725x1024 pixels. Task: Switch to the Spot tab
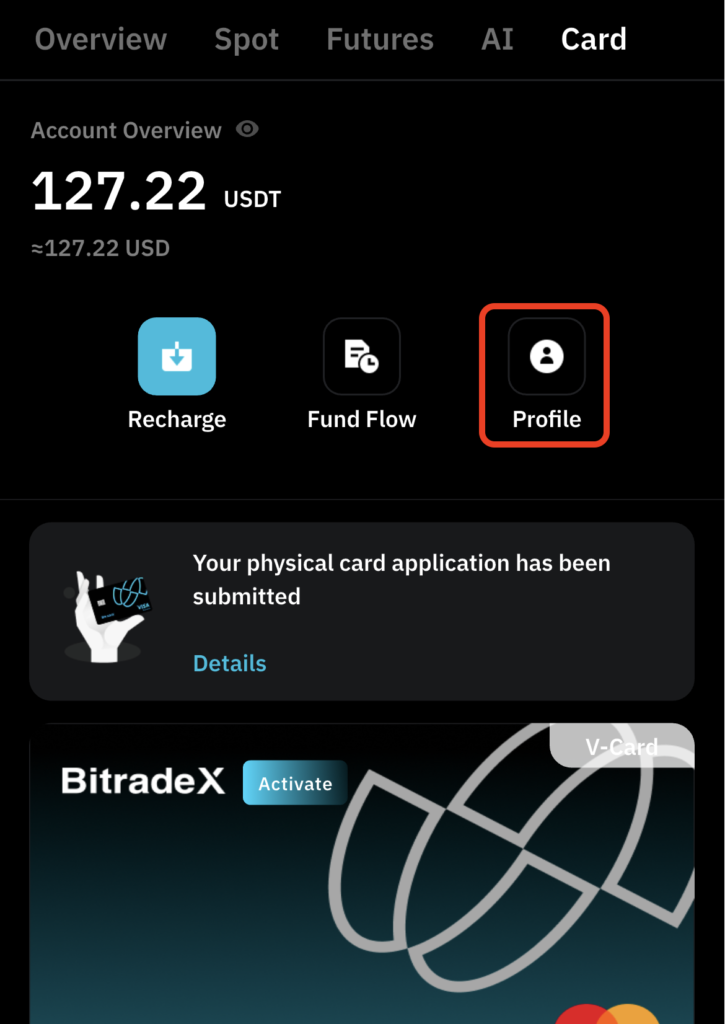pos(246,40)
